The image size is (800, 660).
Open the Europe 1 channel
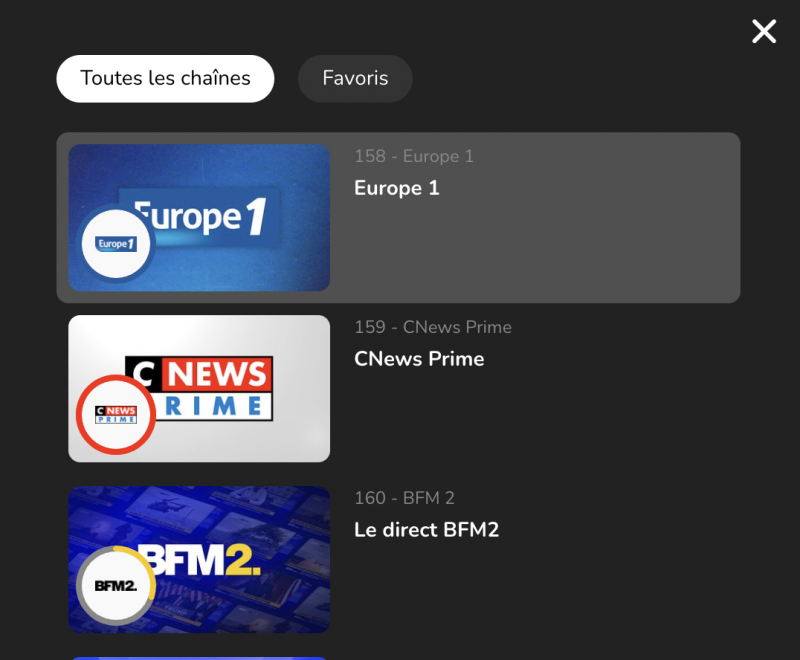coord(398,218)
